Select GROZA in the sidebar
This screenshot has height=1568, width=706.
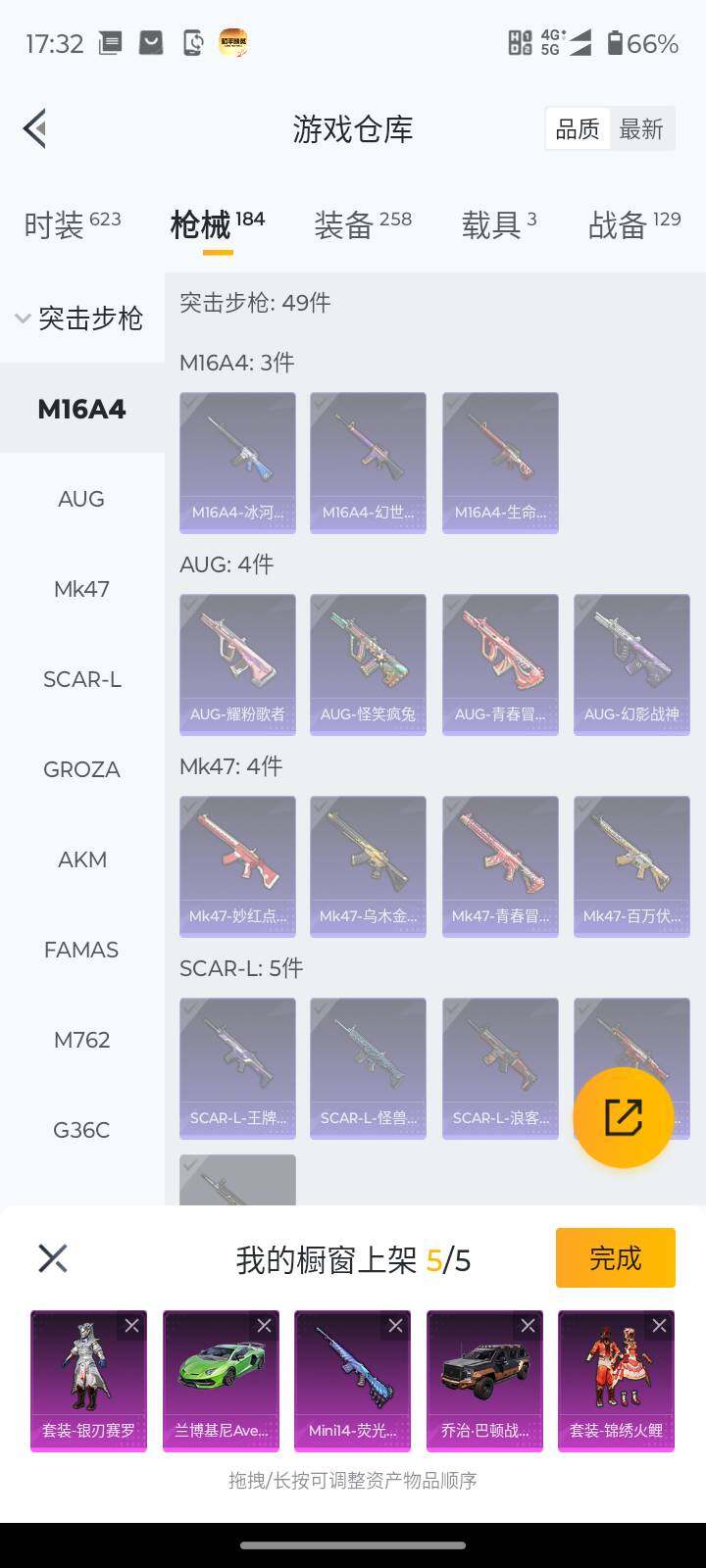pyautogui.click(x=81, y=769)
